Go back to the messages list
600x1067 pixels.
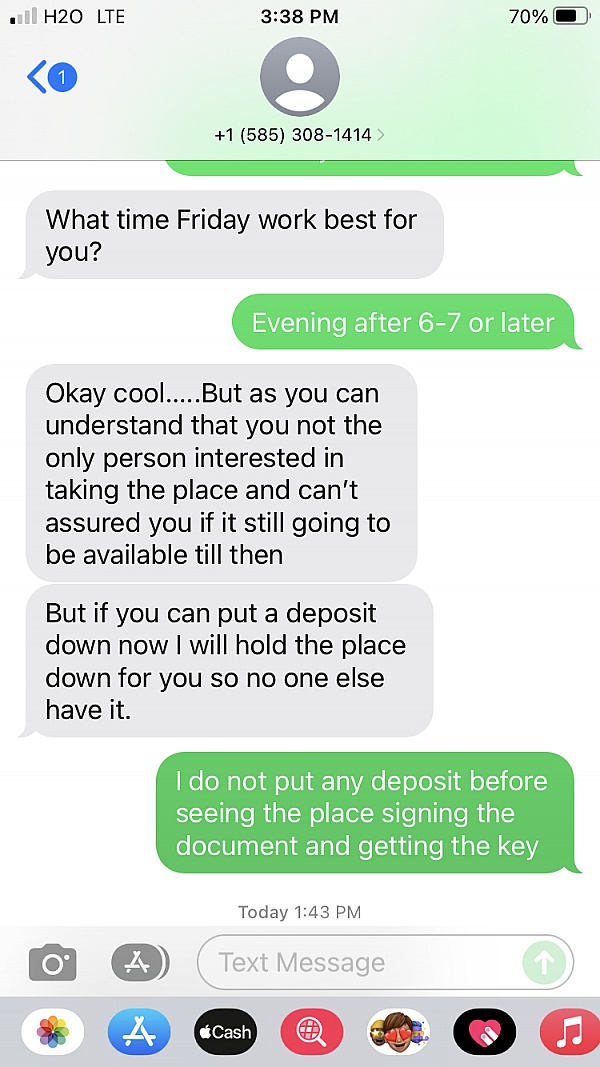pos(50,77)
